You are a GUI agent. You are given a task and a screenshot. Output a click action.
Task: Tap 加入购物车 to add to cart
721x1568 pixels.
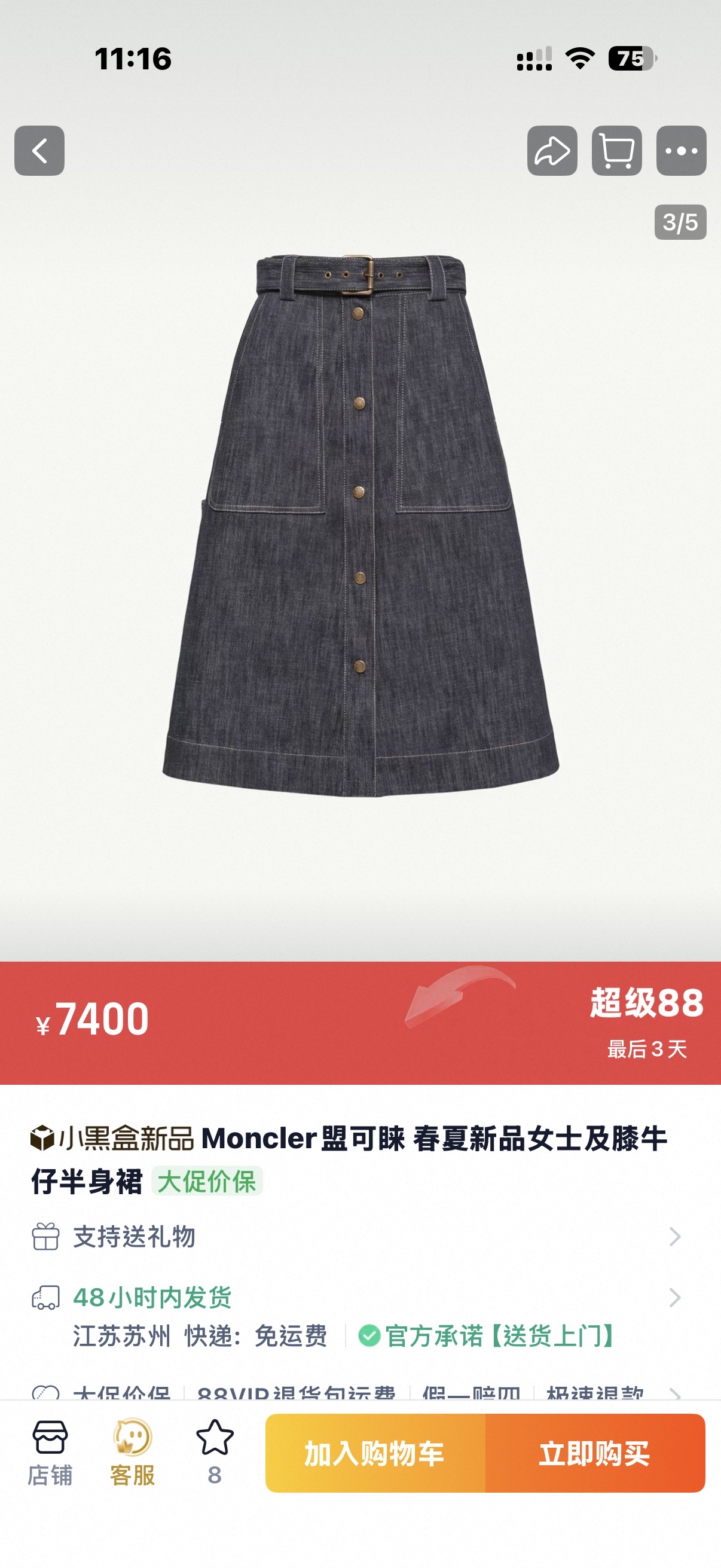point(375,1453)
